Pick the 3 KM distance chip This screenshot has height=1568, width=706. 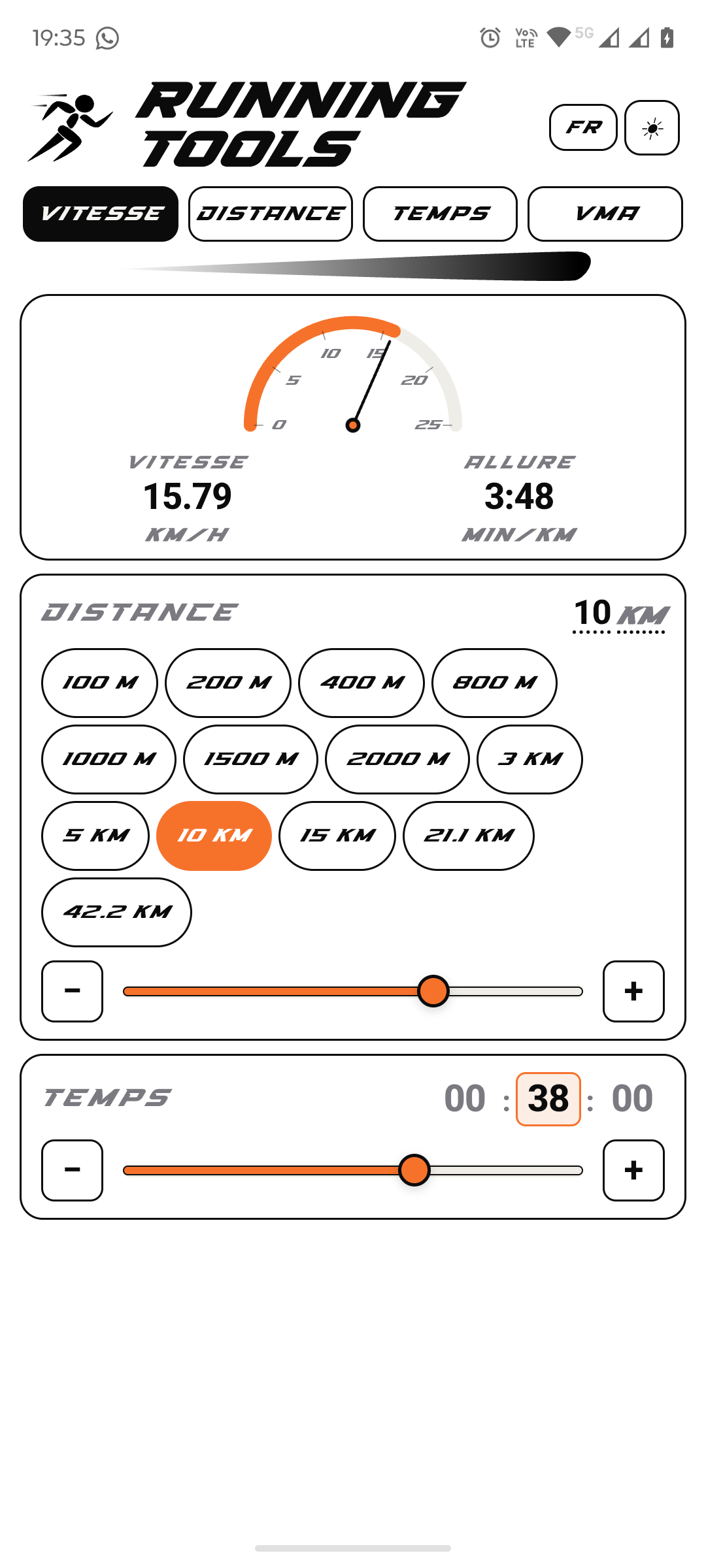click(529, 759)
